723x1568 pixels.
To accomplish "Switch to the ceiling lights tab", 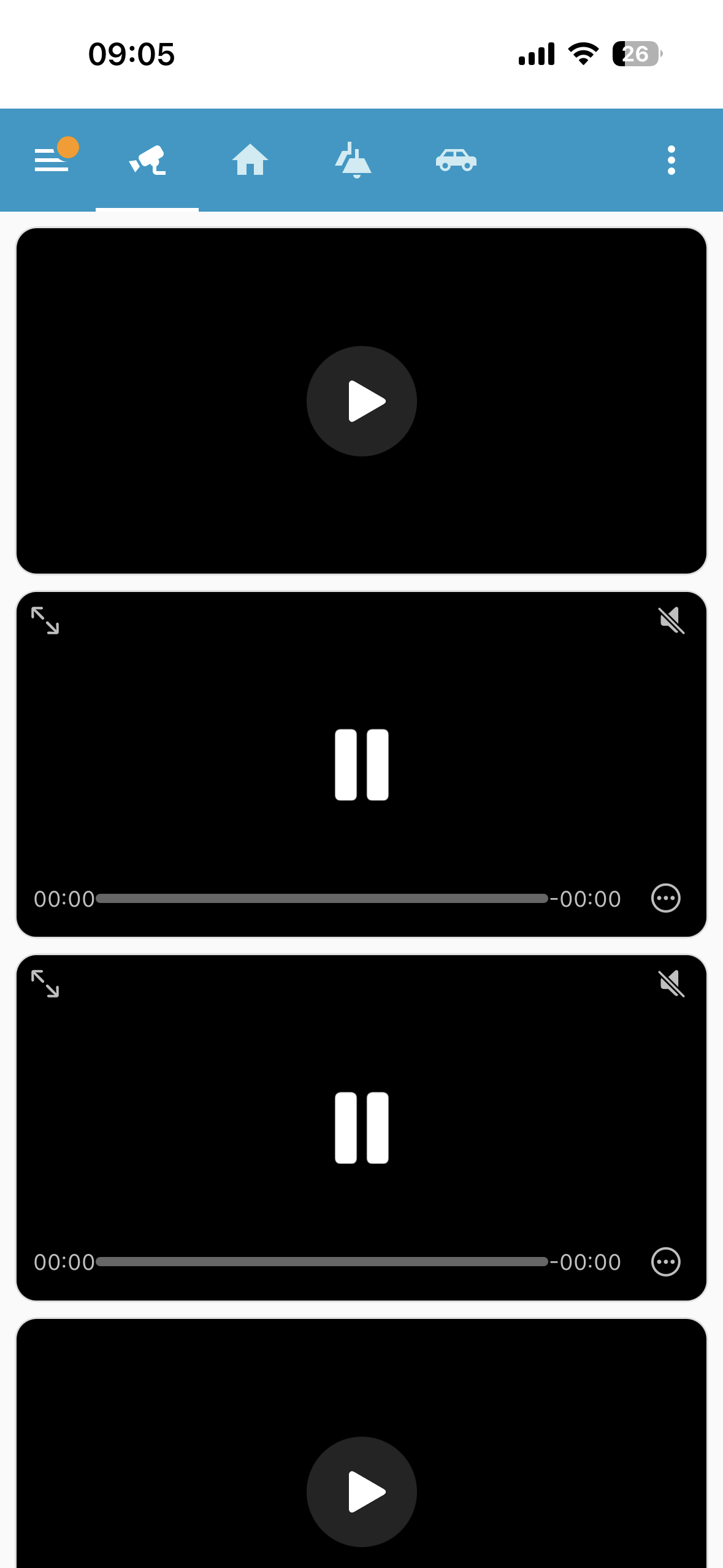I will 353,160.
